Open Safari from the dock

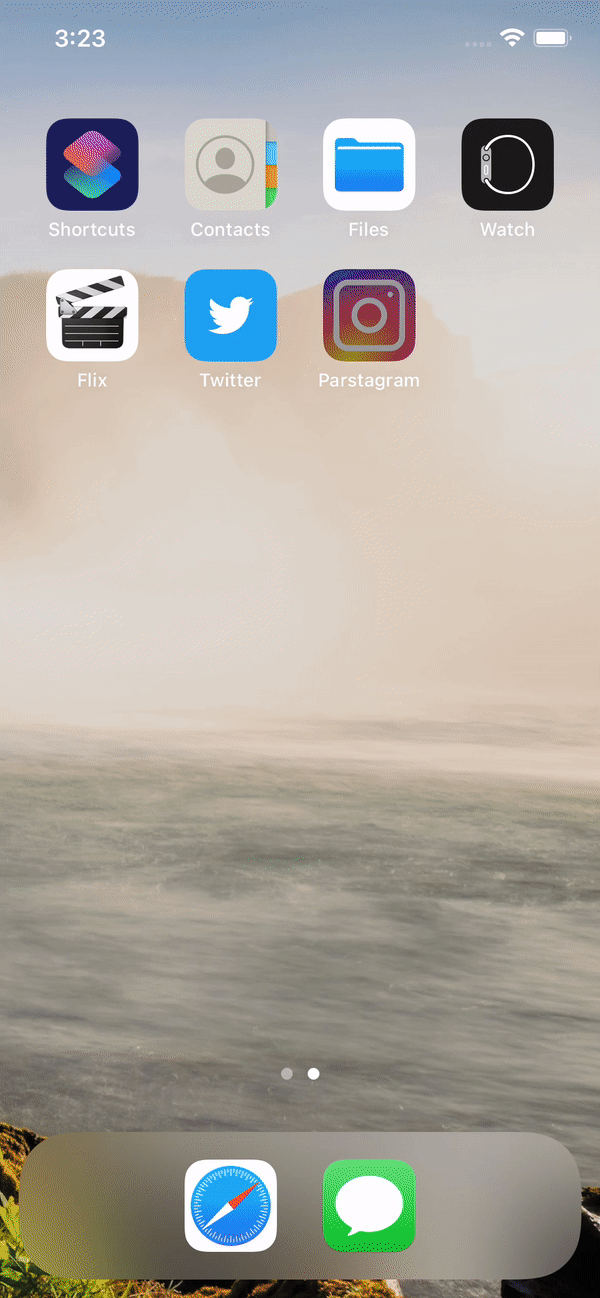pyautogui.click(x=230, y=1205)
